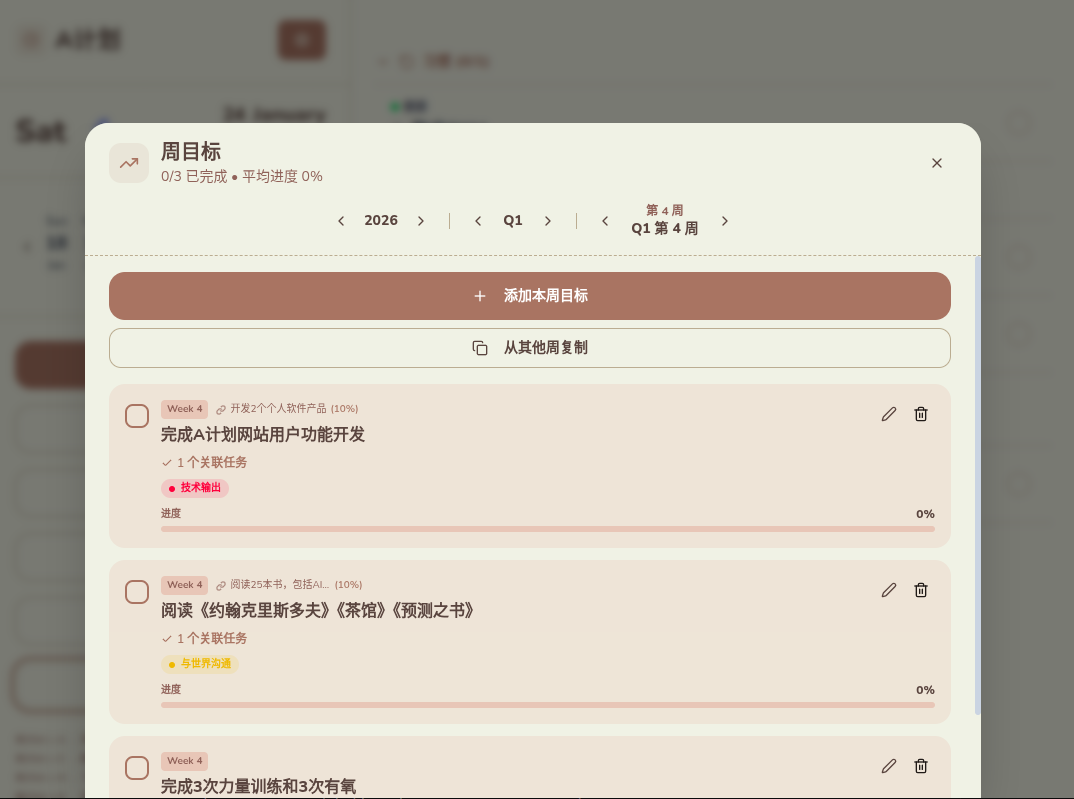Tap 添加本周目标 button
Screen dimensions: 1074x799
pos(529,296)
